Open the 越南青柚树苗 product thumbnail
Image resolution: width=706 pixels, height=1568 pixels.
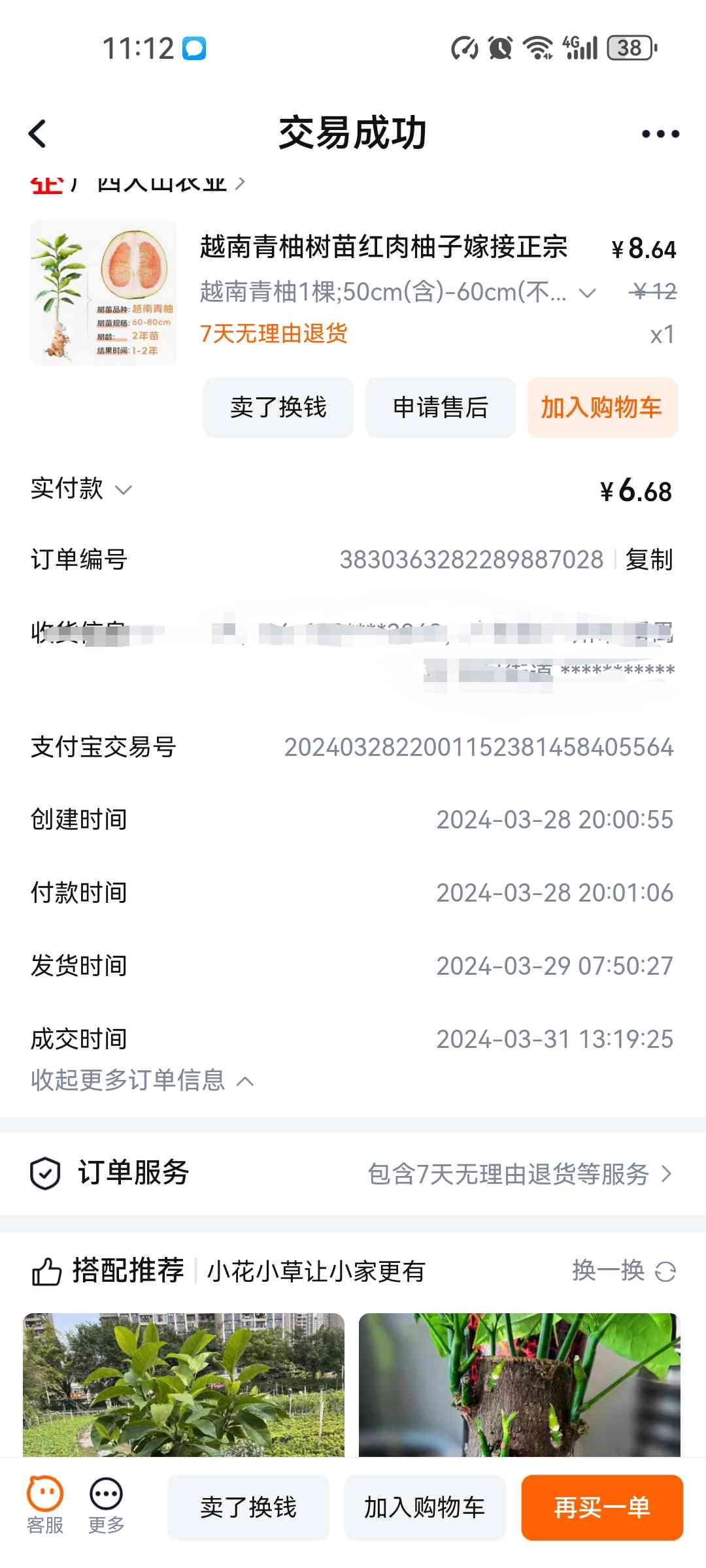pos(103,293)
